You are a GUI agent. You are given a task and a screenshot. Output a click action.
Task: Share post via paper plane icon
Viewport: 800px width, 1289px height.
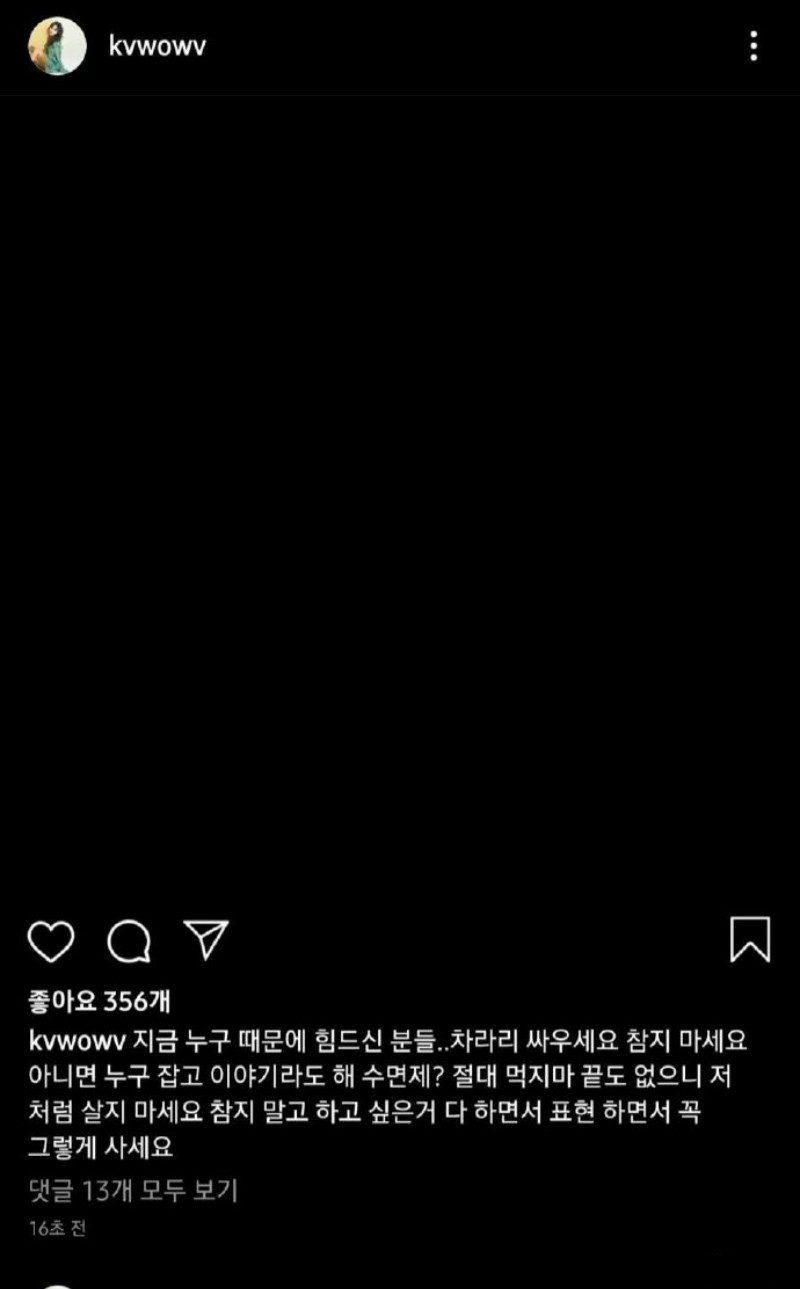(207, 940)
